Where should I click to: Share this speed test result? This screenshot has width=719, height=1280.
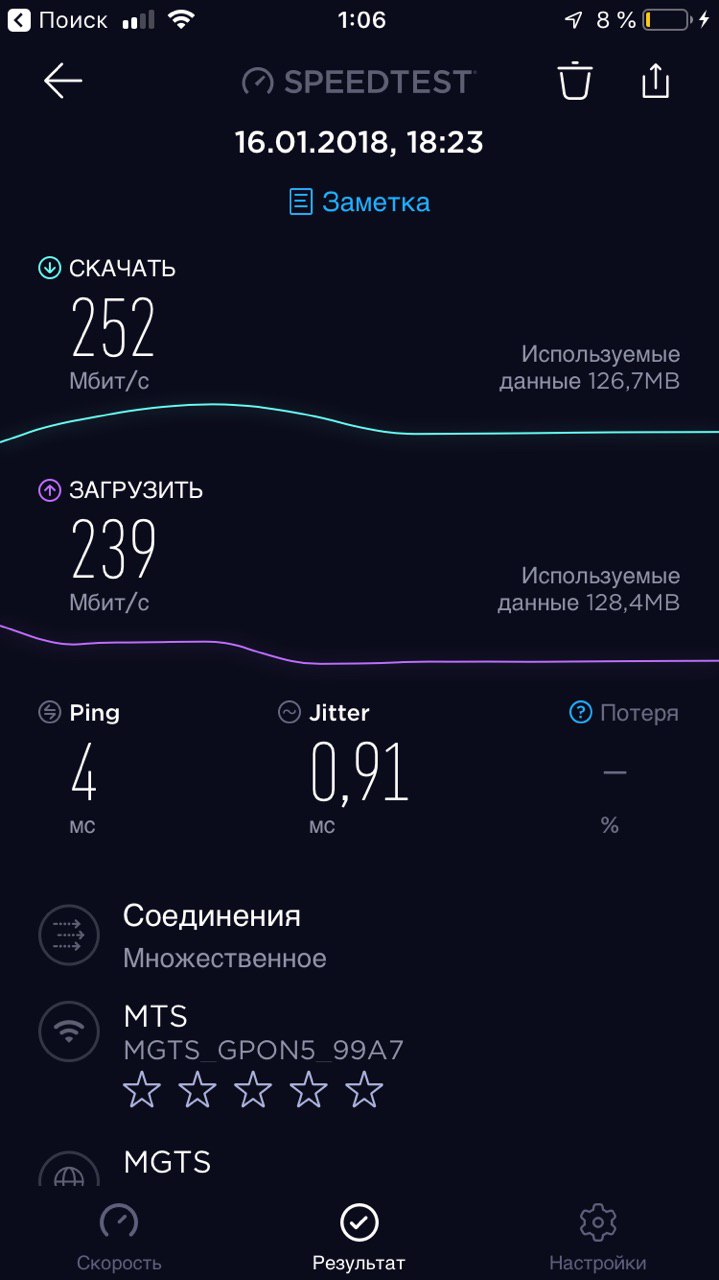(655, 81)
